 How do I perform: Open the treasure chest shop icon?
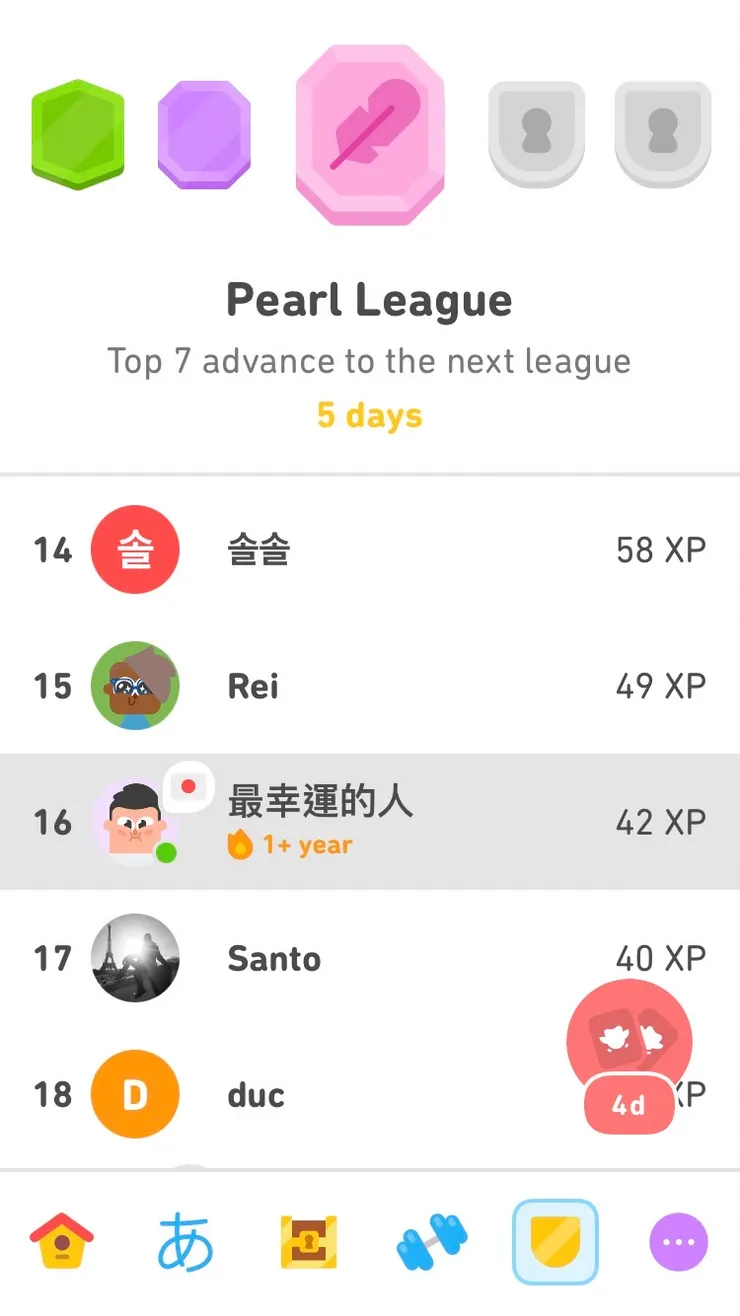[308, 1242]
